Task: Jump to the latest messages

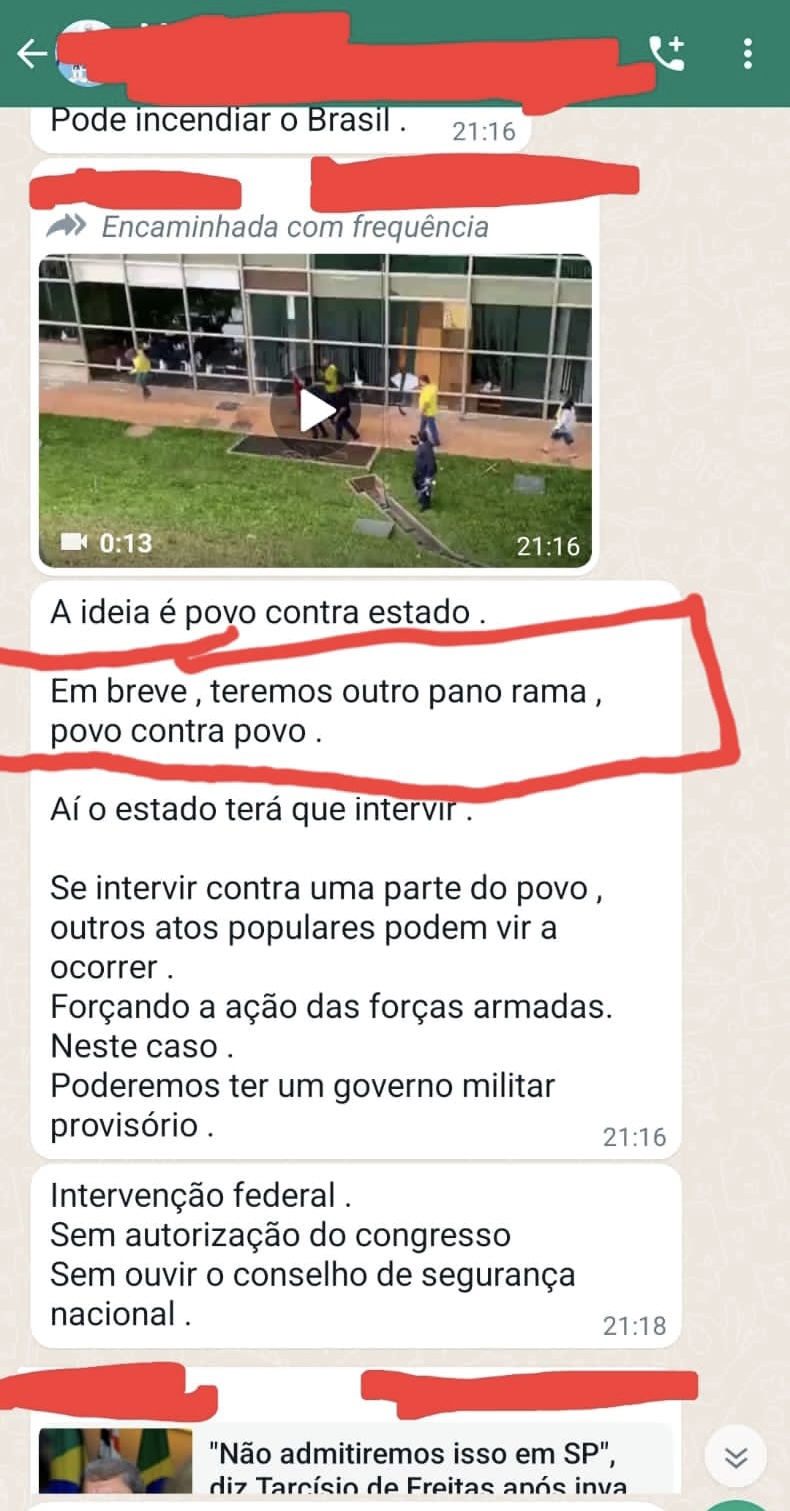Action: click(736, 1457)
